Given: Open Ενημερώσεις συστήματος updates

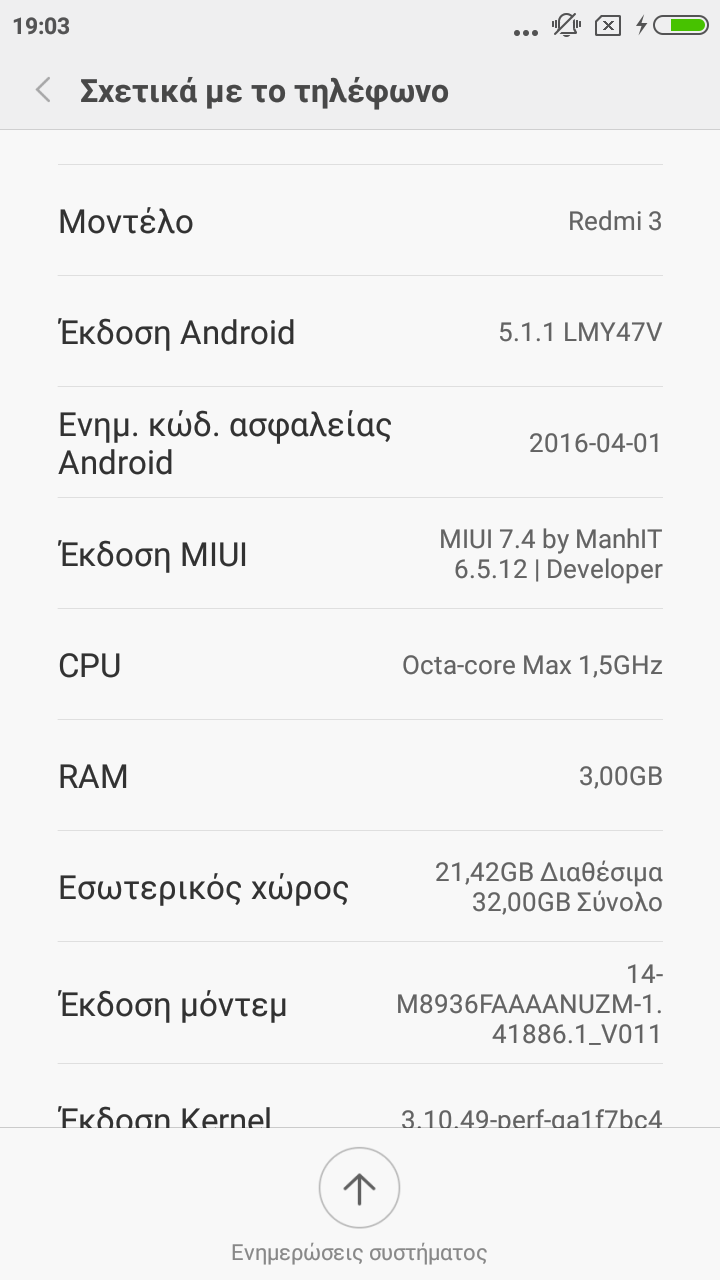Looking at the screenshot, I should [x=359, y=1190].
